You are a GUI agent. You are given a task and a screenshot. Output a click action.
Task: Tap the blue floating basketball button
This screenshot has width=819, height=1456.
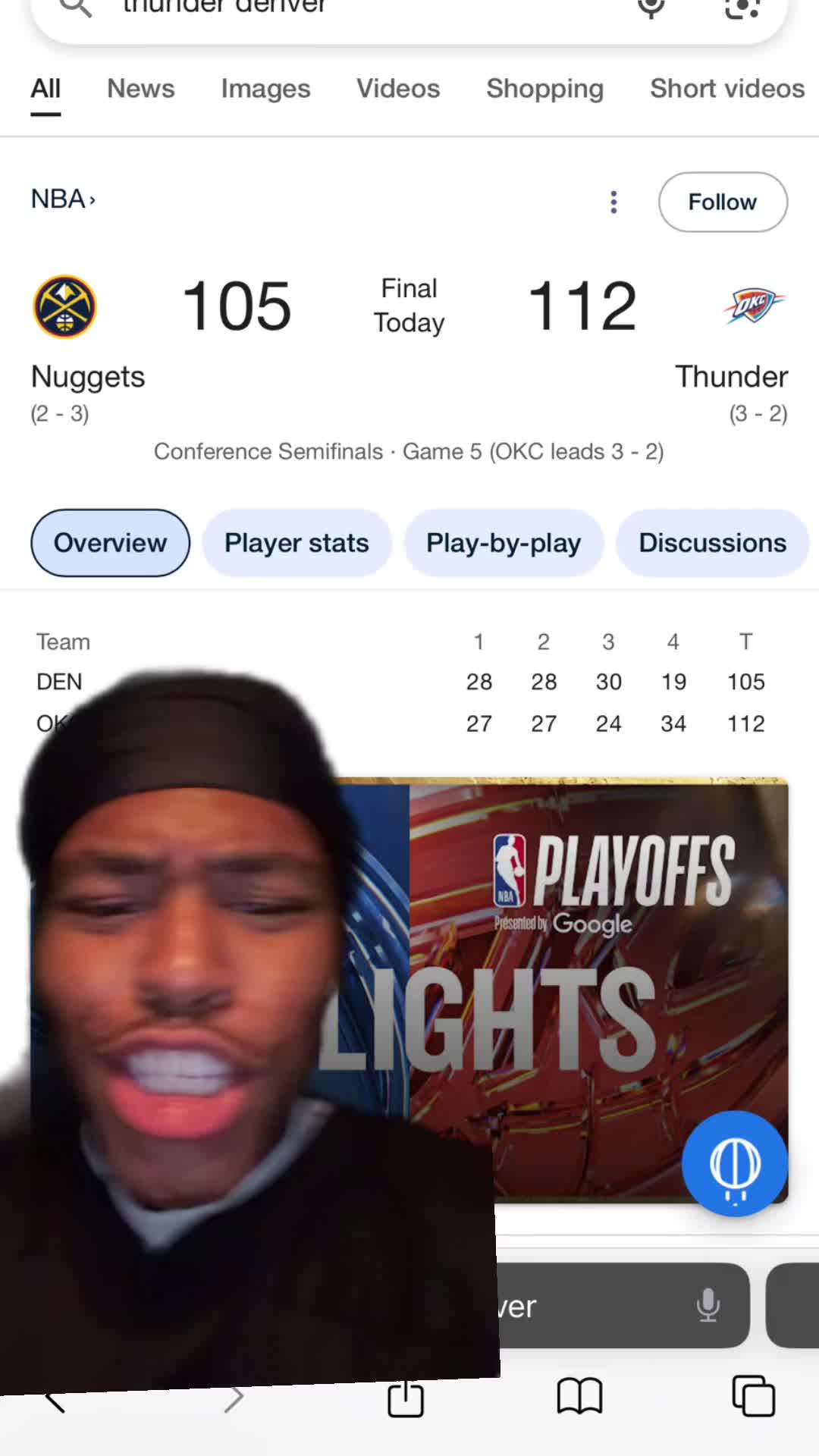[x=734, y=1164]
